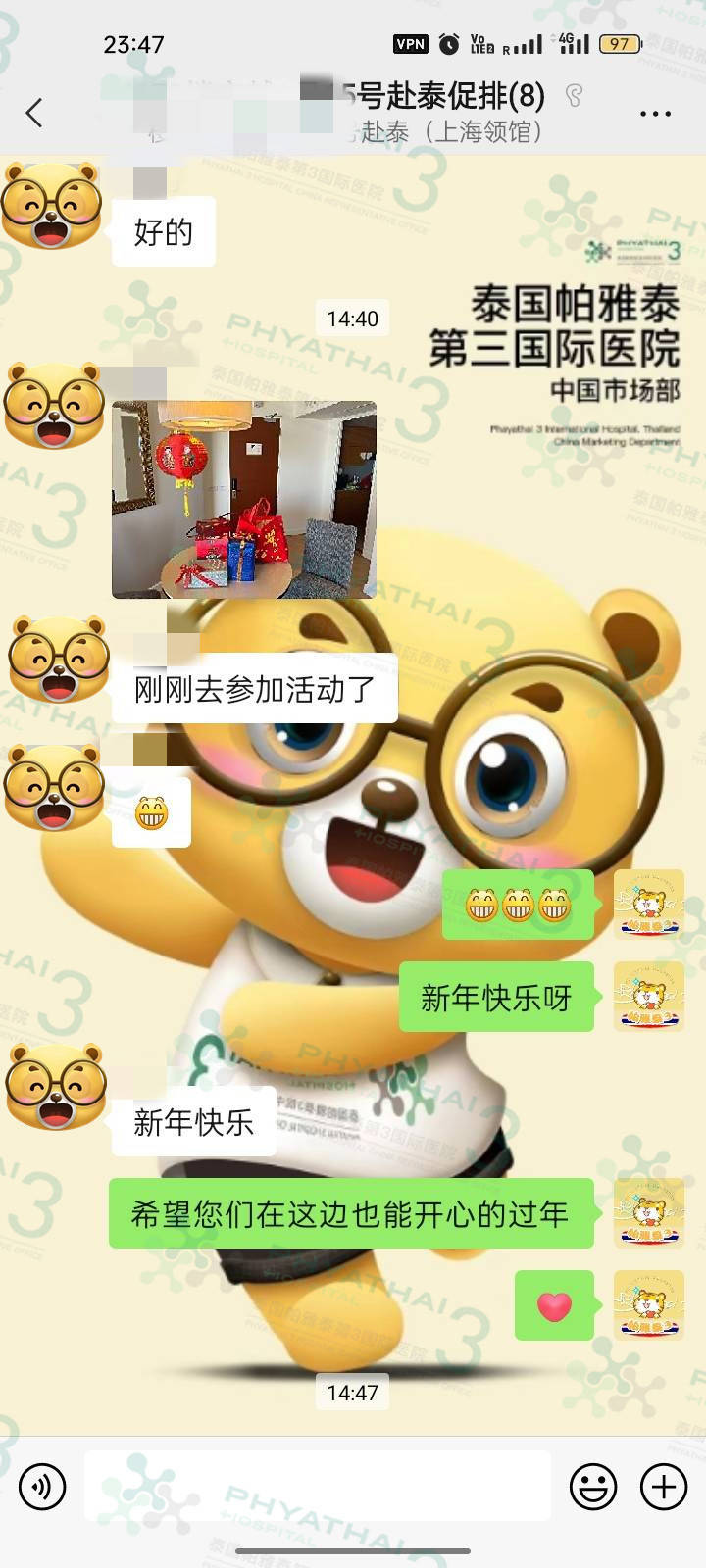
Task: Open the plus attachments menu
Action: tap(664, 1487)
